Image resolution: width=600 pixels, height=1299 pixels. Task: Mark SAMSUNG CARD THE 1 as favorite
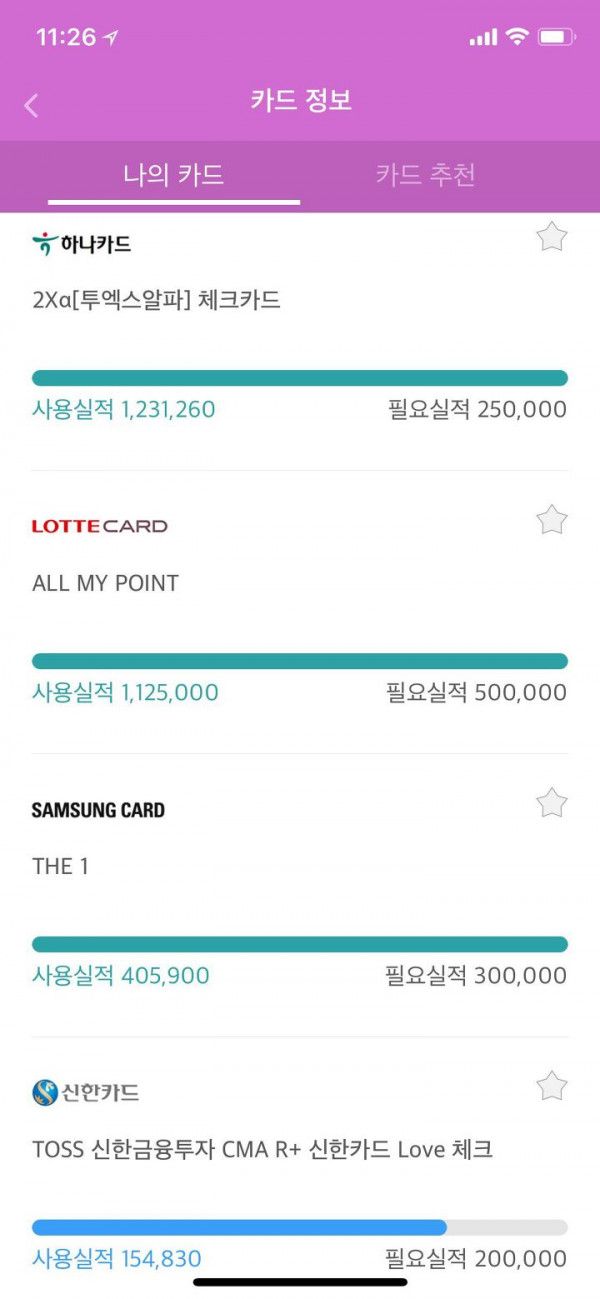[552, 803]
